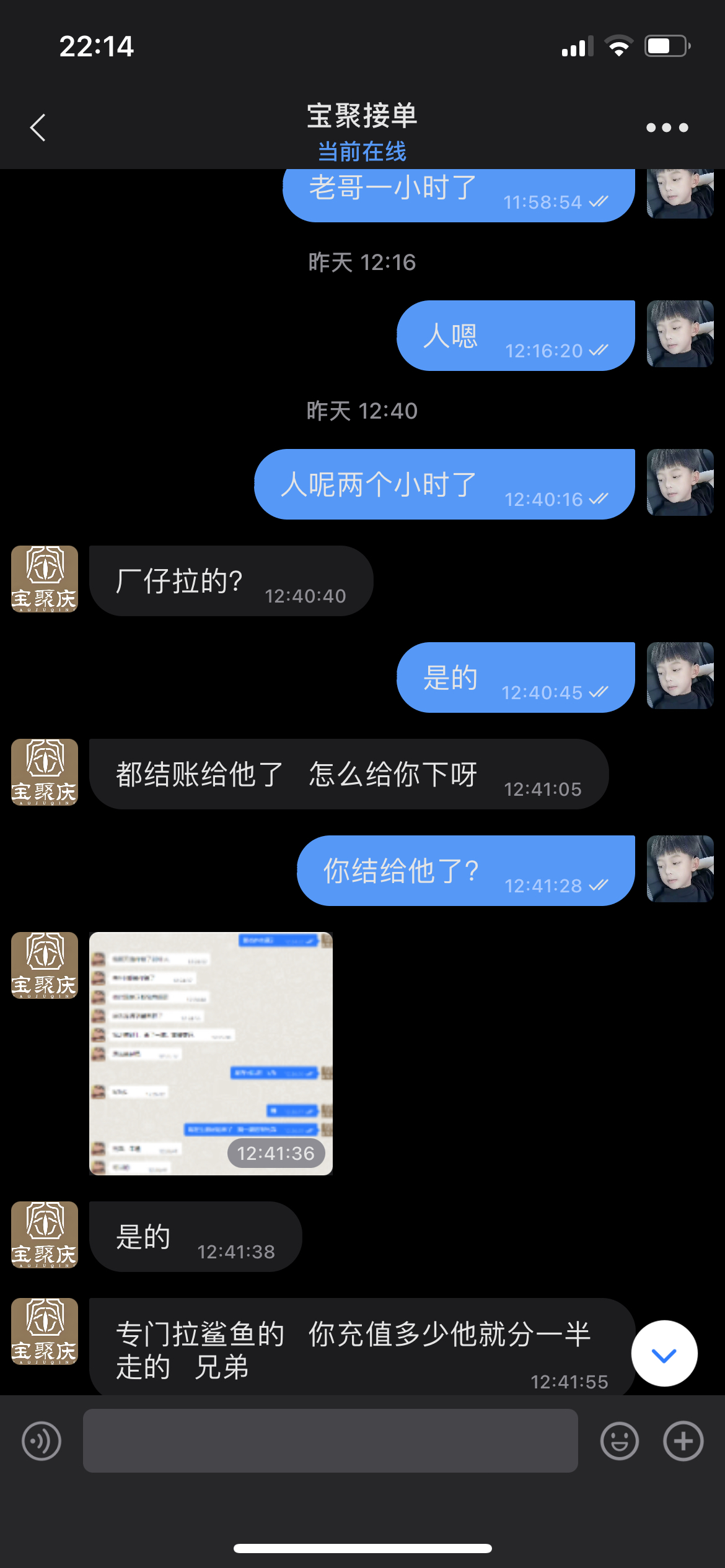
Task: View own avatar beside 人呢两个小时了 message
Action: (x=680, y=482)
